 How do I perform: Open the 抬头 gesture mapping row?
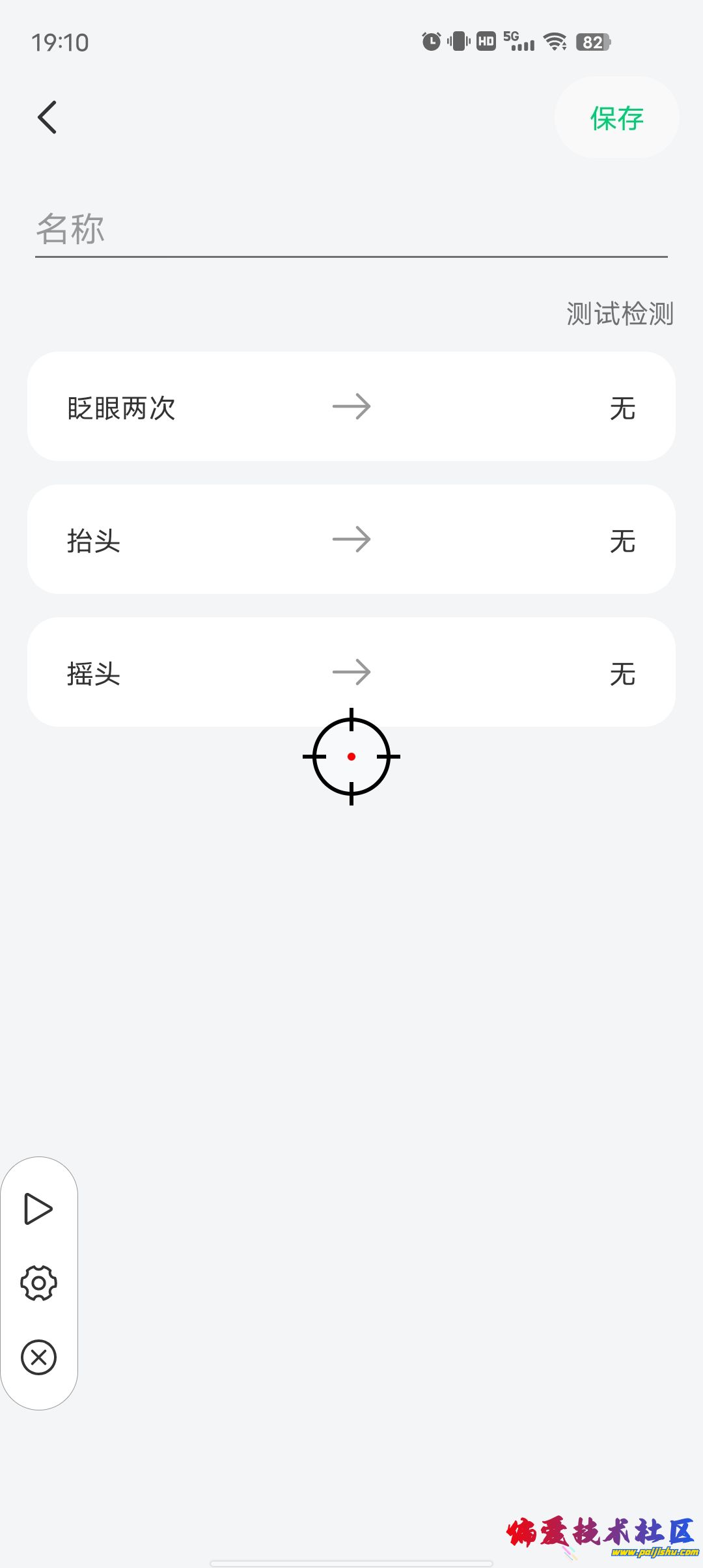tap(351, 540)
